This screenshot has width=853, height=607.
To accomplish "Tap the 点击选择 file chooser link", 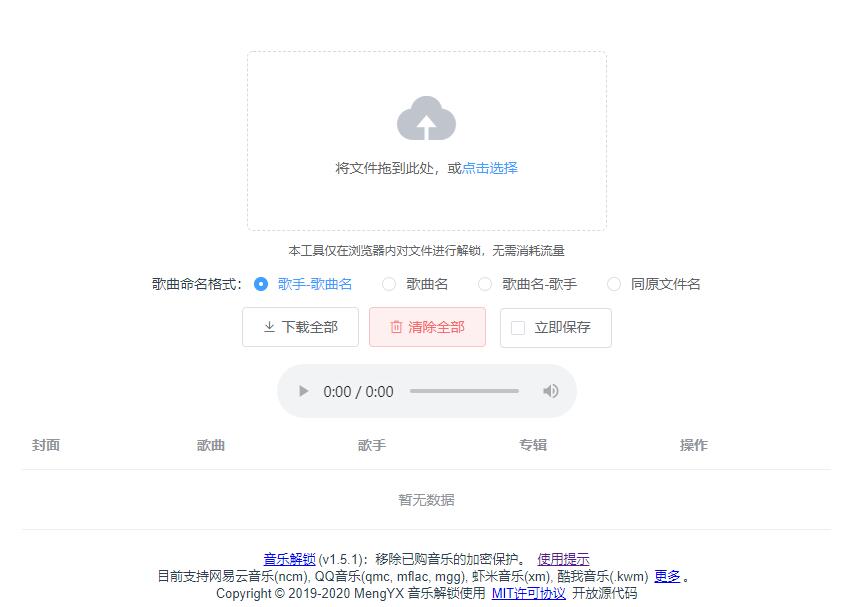I will click(490, 168).
